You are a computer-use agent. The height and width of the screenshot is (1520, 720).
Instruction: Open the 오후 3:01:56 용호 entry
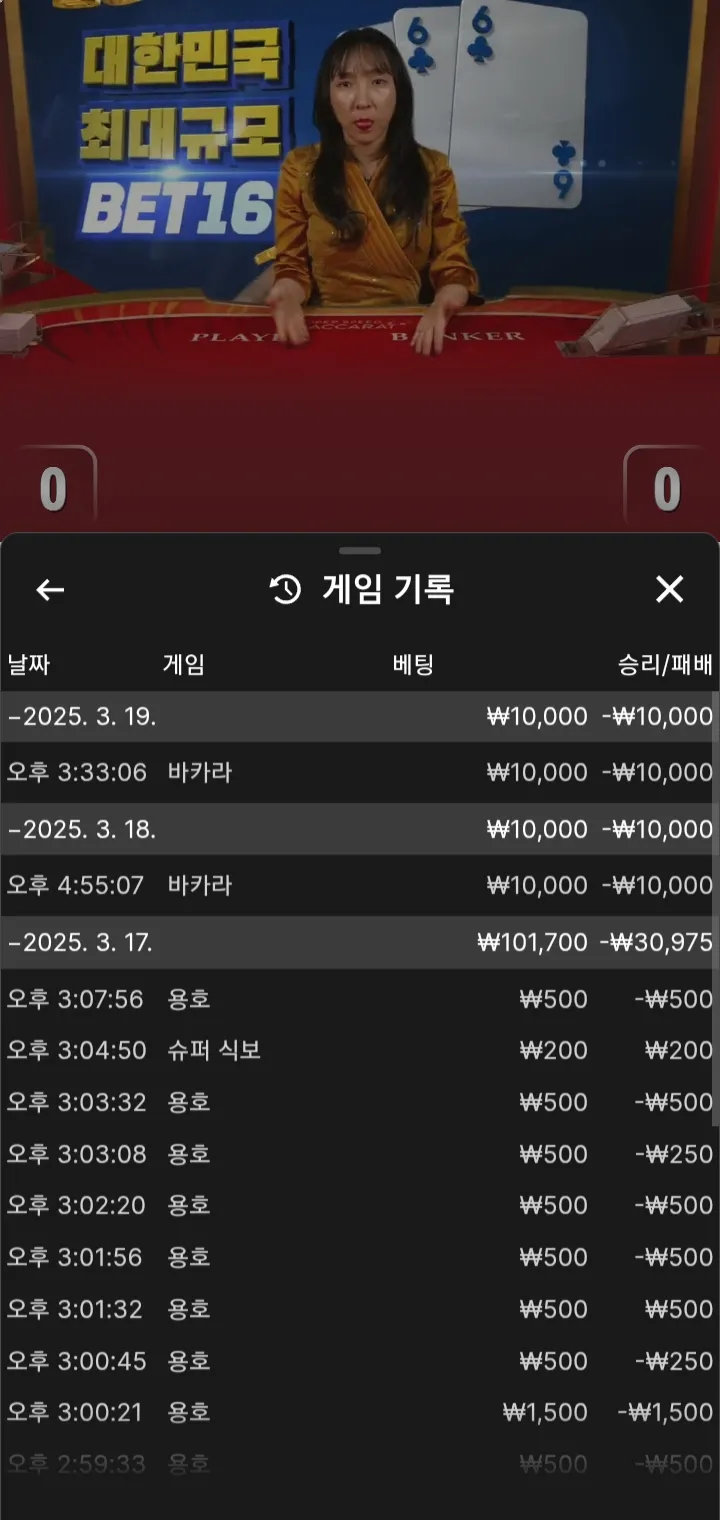point(360,1258)
